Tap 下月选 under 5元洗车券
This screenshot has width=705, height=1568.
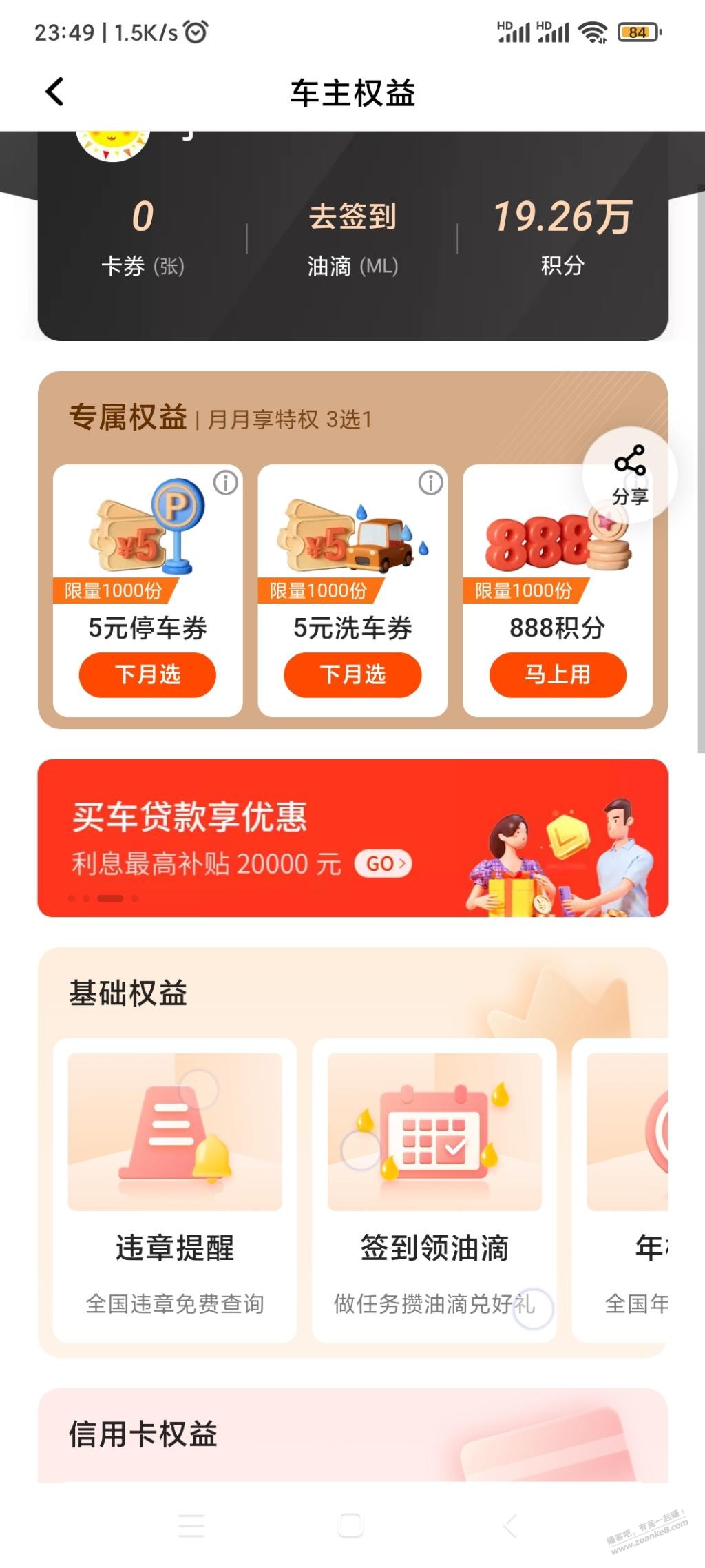point(352,674)
